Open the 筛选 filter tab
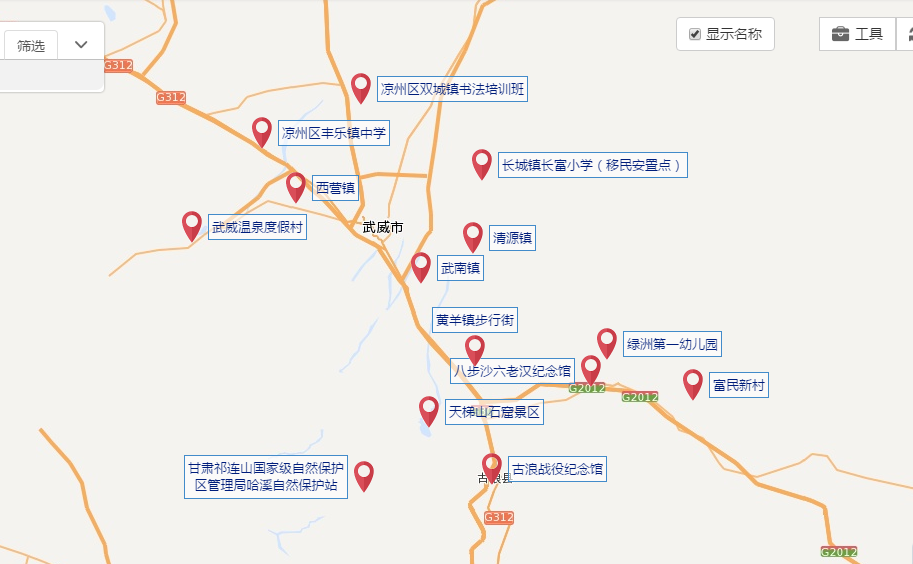Image resolution: width=913 pixels, height=564 pixels. coord(31,45)
